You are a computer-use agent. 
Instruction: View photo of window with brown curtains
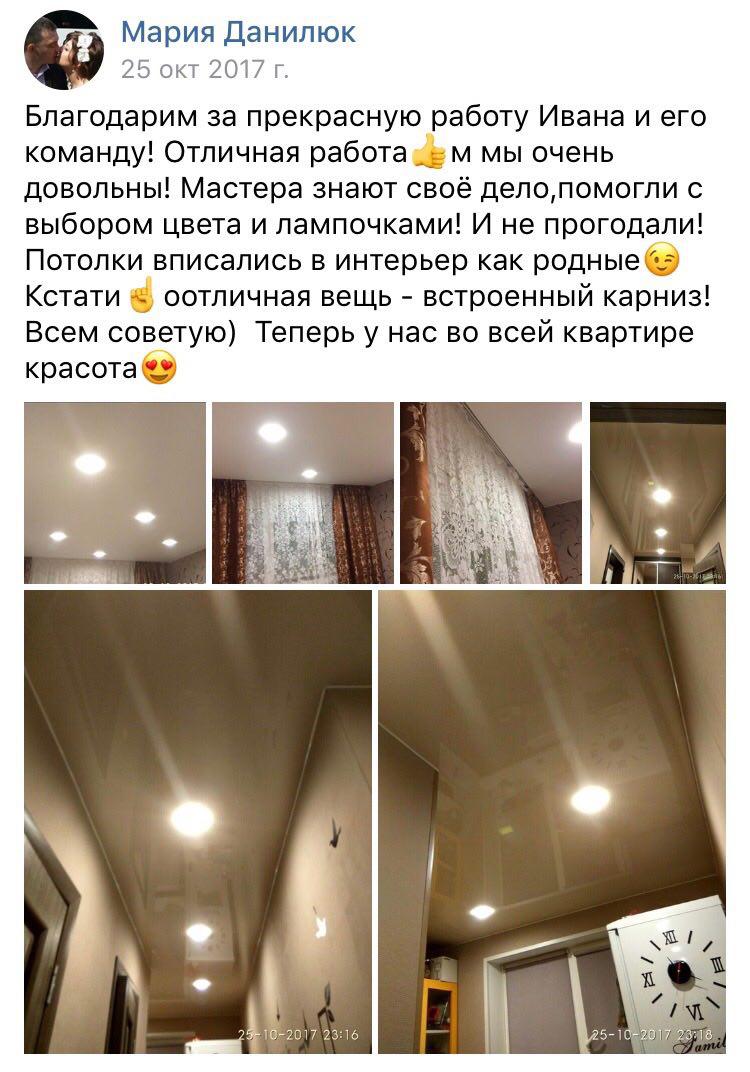(x=303, y=493)
